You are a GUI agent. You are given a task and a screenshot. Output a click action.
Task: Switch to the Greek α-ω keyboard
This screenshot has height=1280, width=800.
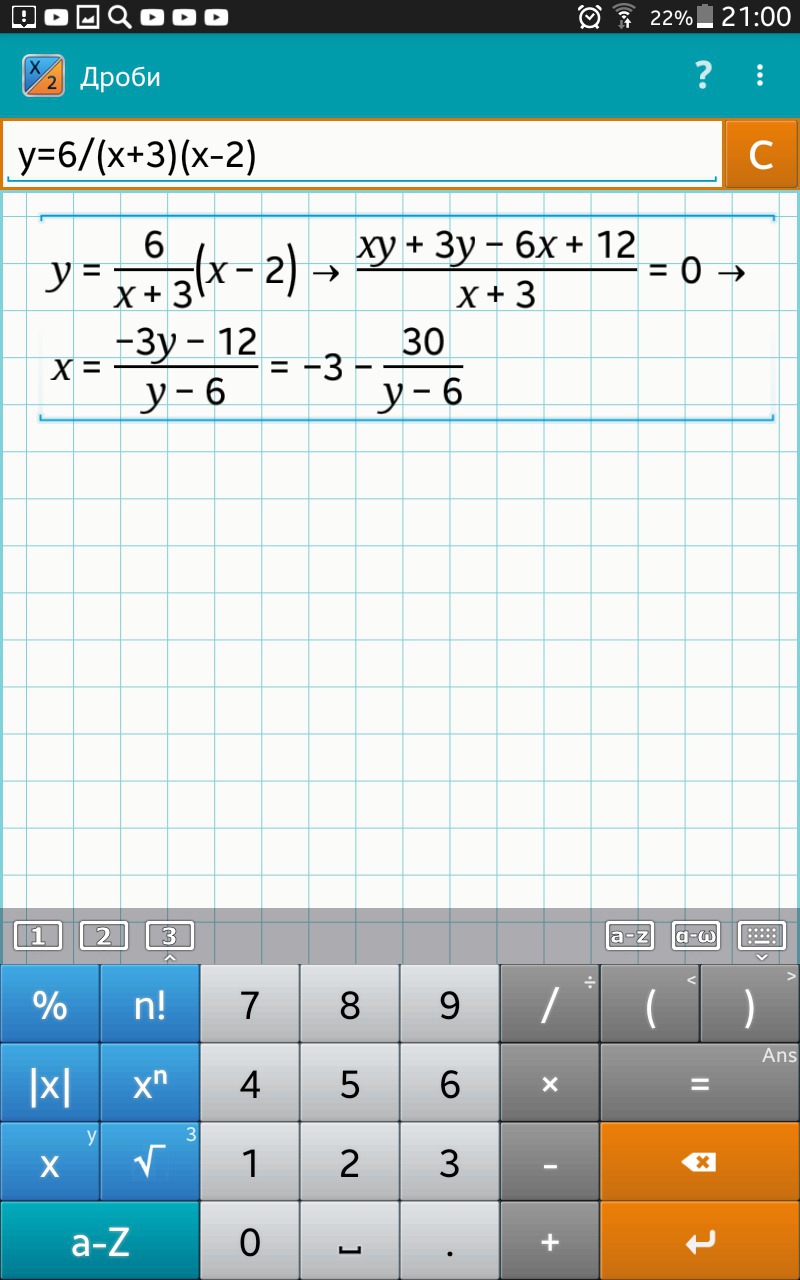[x=696, y=936]
